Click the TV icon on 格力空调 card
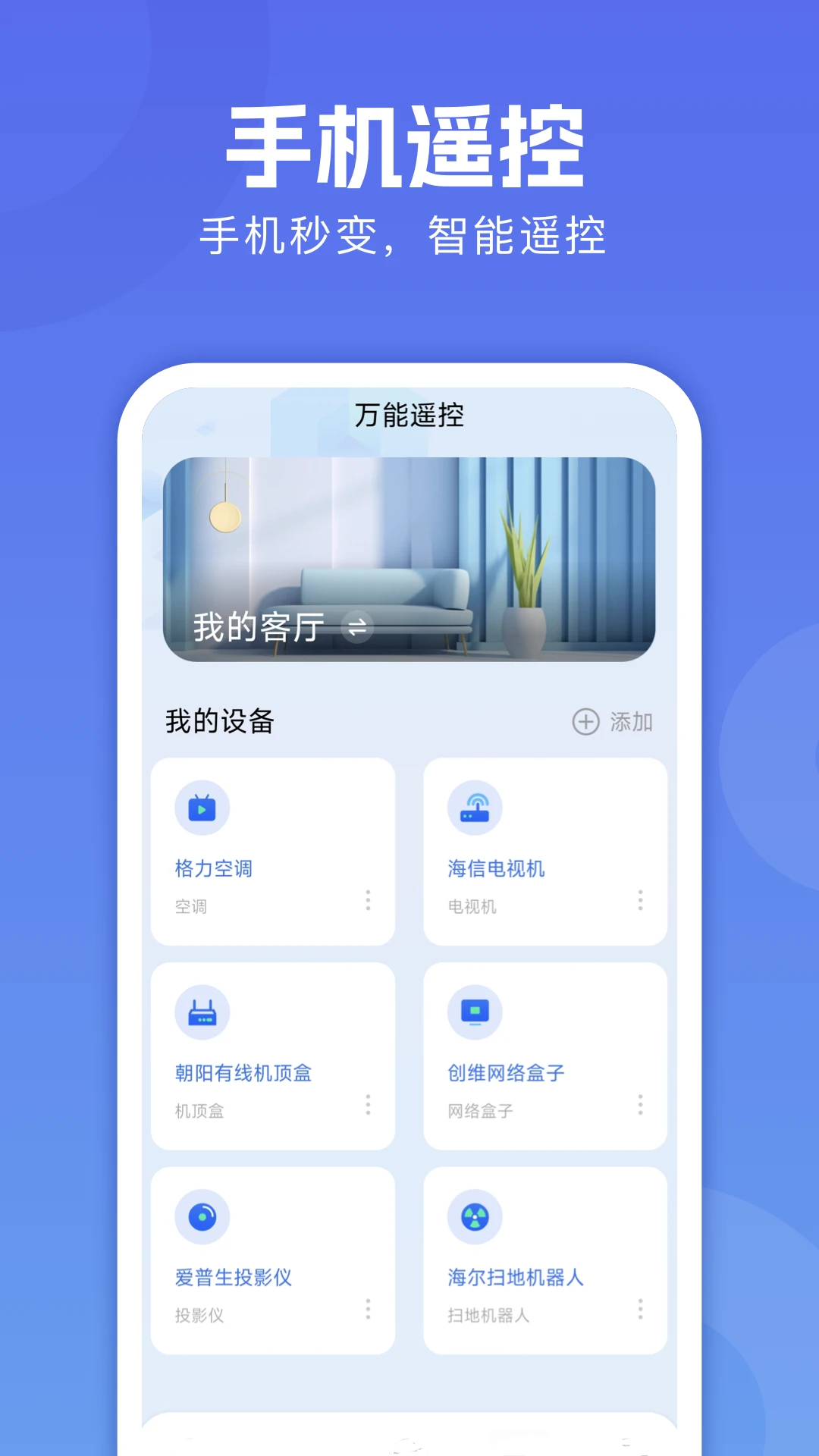The width and height of the screenshot is (819, 1456). 202,808
